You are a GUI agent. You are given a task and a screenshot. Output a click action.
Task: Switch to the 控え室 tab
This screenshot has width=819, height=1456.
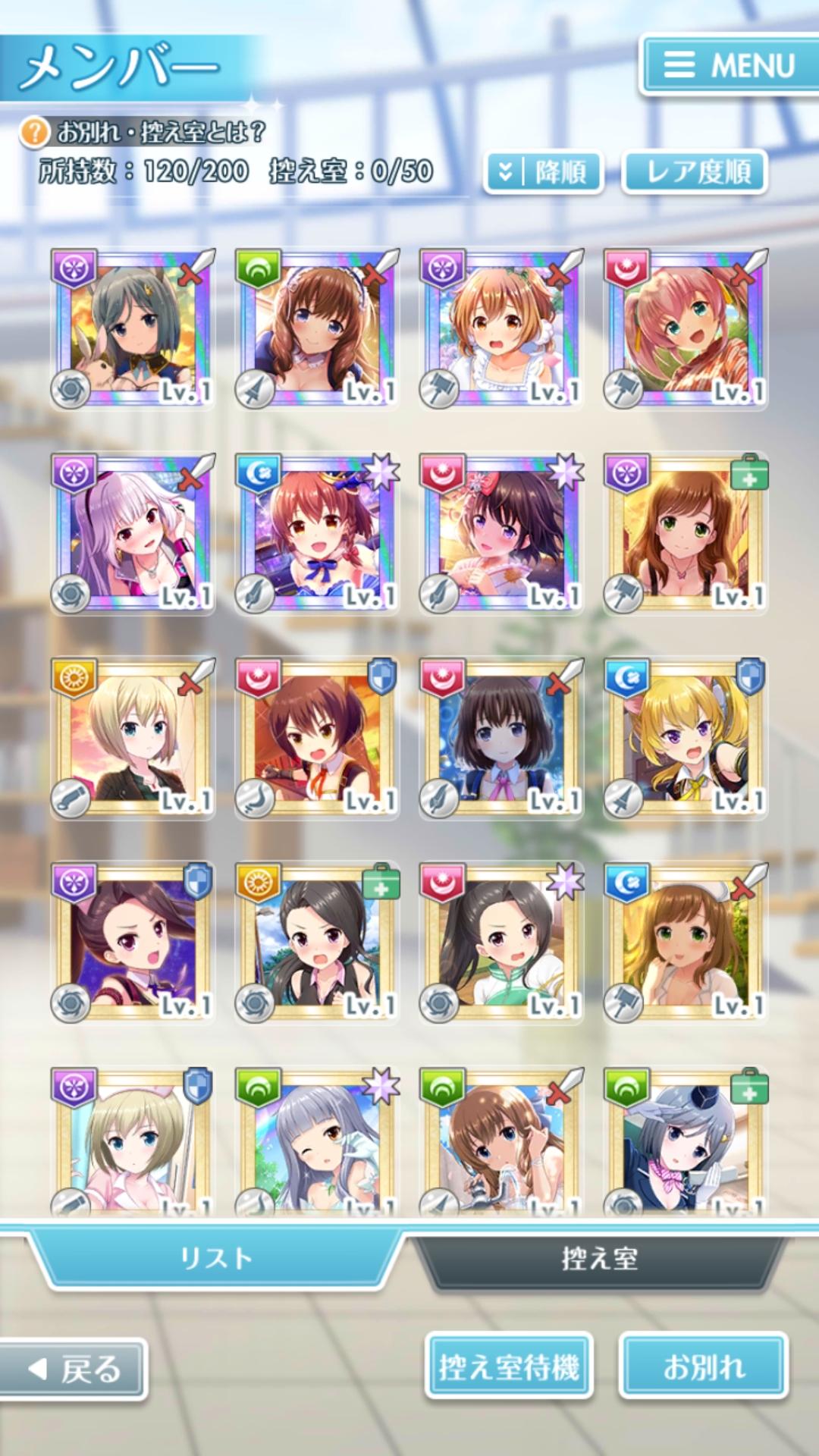point(599,1260)
